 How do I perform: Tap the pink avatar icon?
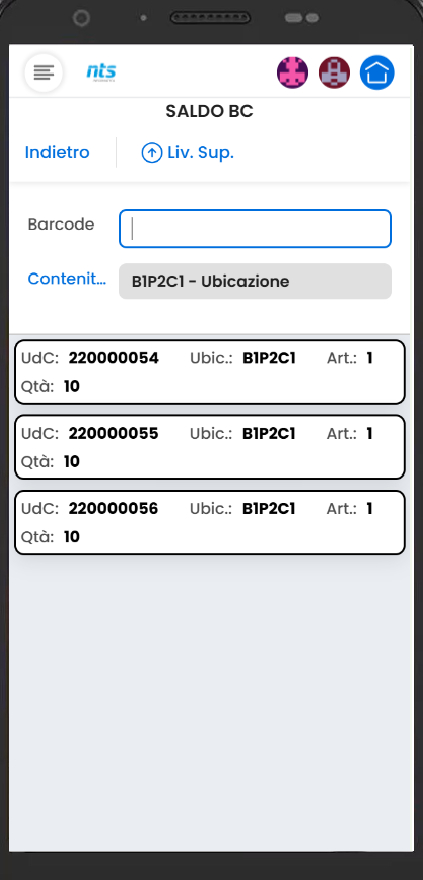click(x=292, y=72)
